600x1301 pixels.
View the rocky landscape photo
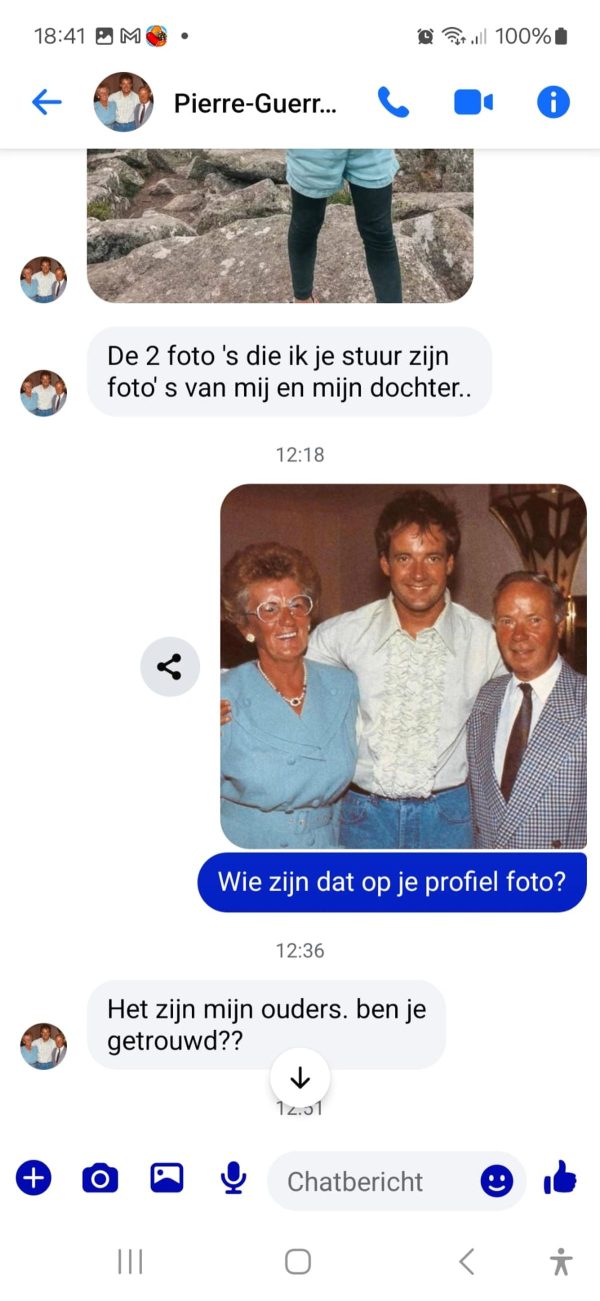click(x=280, y=225)
